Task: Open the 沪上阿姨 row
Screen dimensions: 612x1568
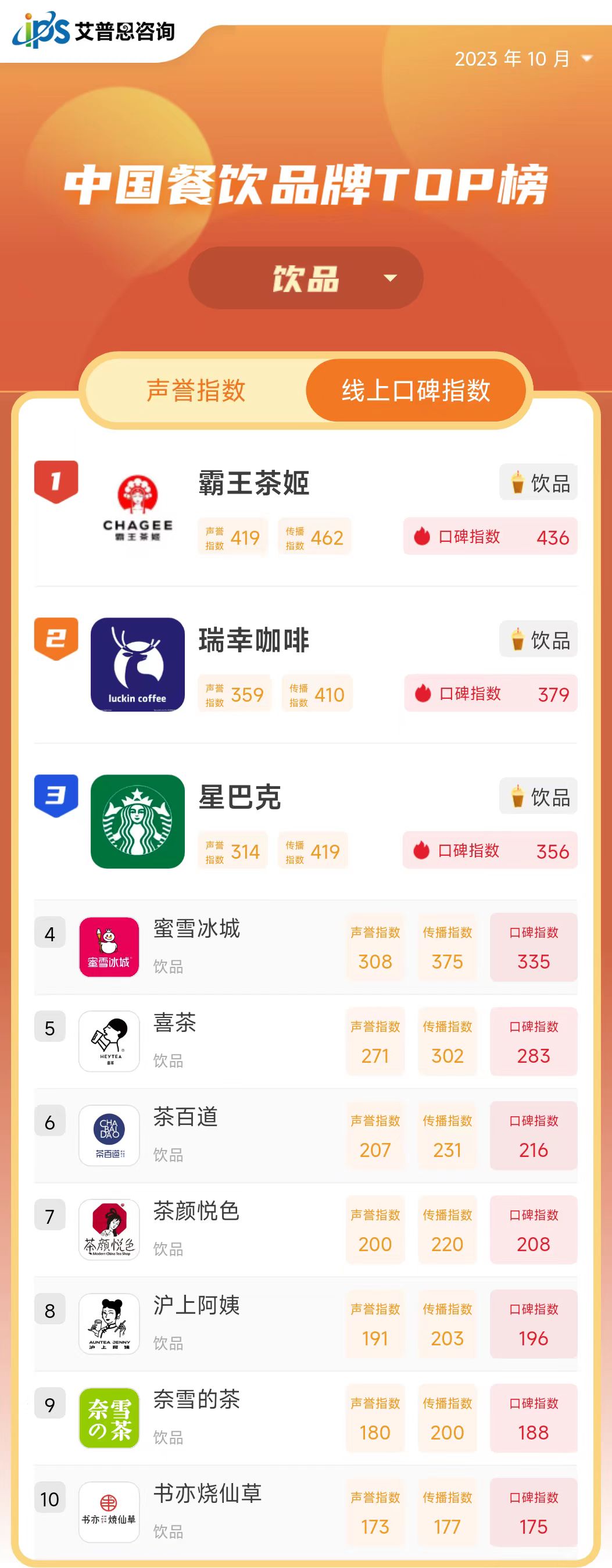Action: [196, 1306]
